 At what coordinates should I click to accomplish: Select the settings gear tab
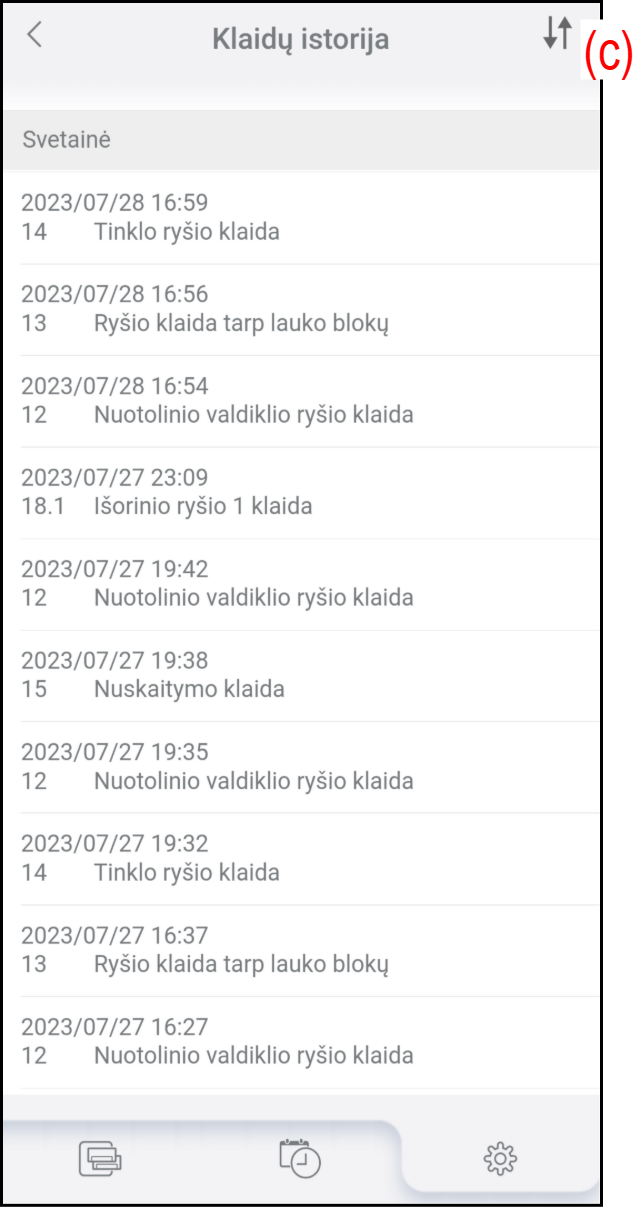click(500, 1158)
